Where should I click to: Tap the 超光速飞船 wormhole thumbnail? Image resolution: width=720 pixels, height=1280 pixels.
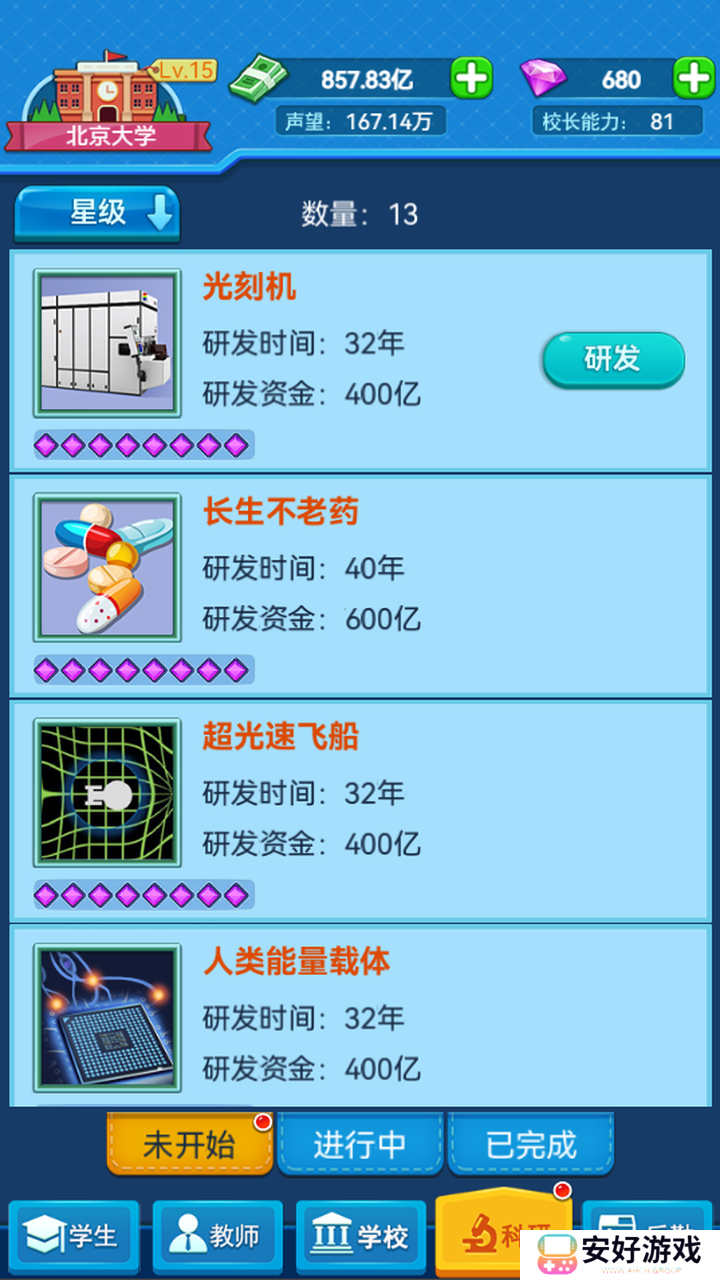105,790
